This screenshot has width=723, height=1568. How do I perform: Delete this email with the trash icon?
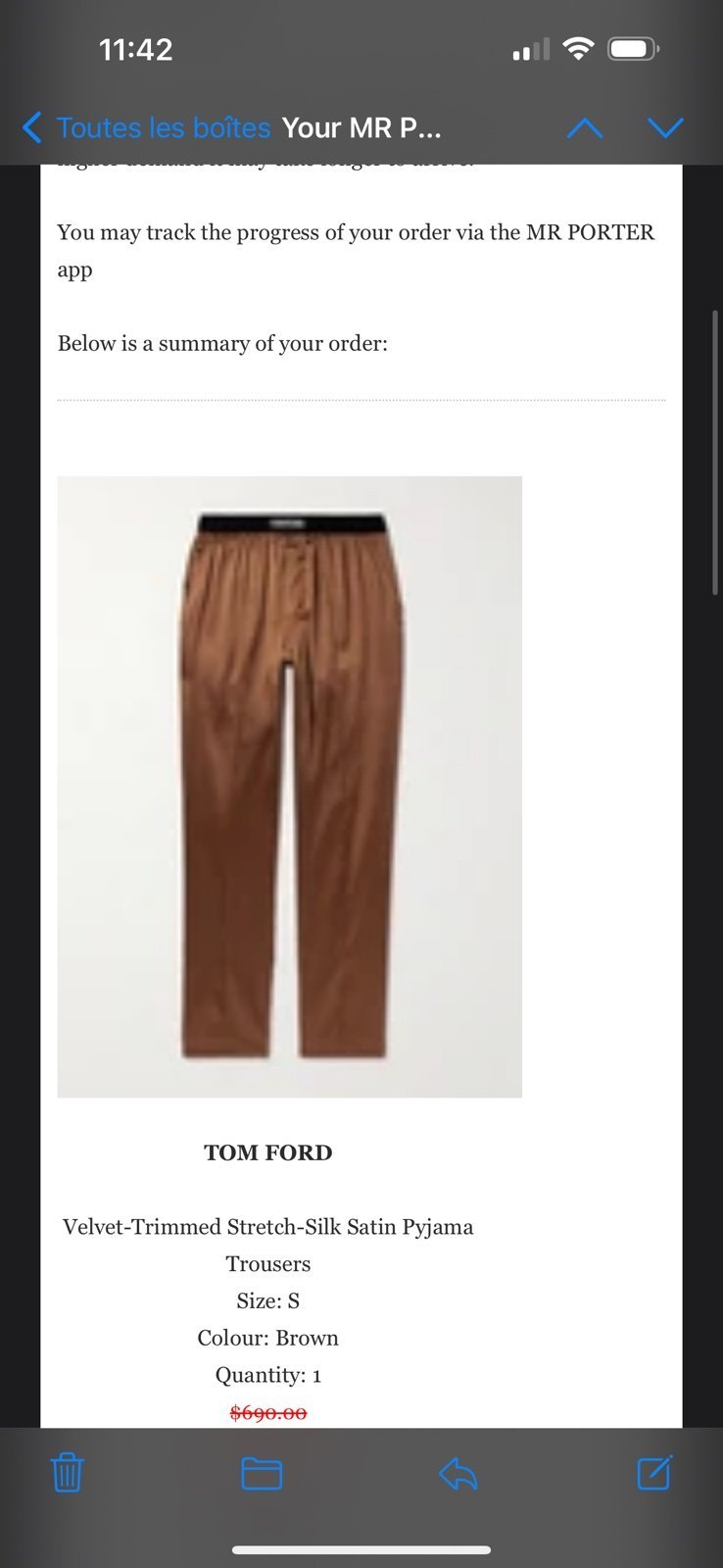click(67, 1473)
